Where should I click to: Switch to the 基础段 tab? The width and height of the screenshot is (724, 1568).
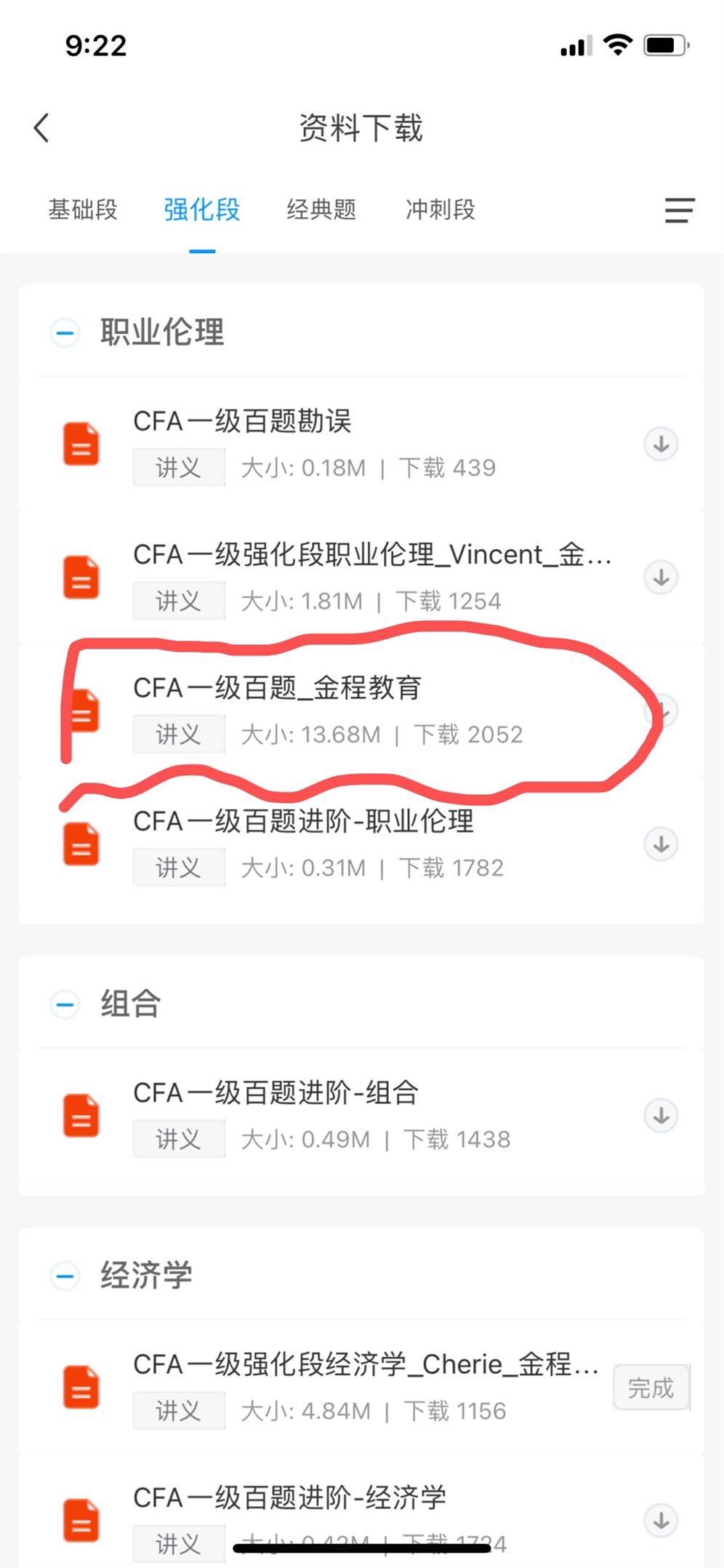[x=83, y=209]
